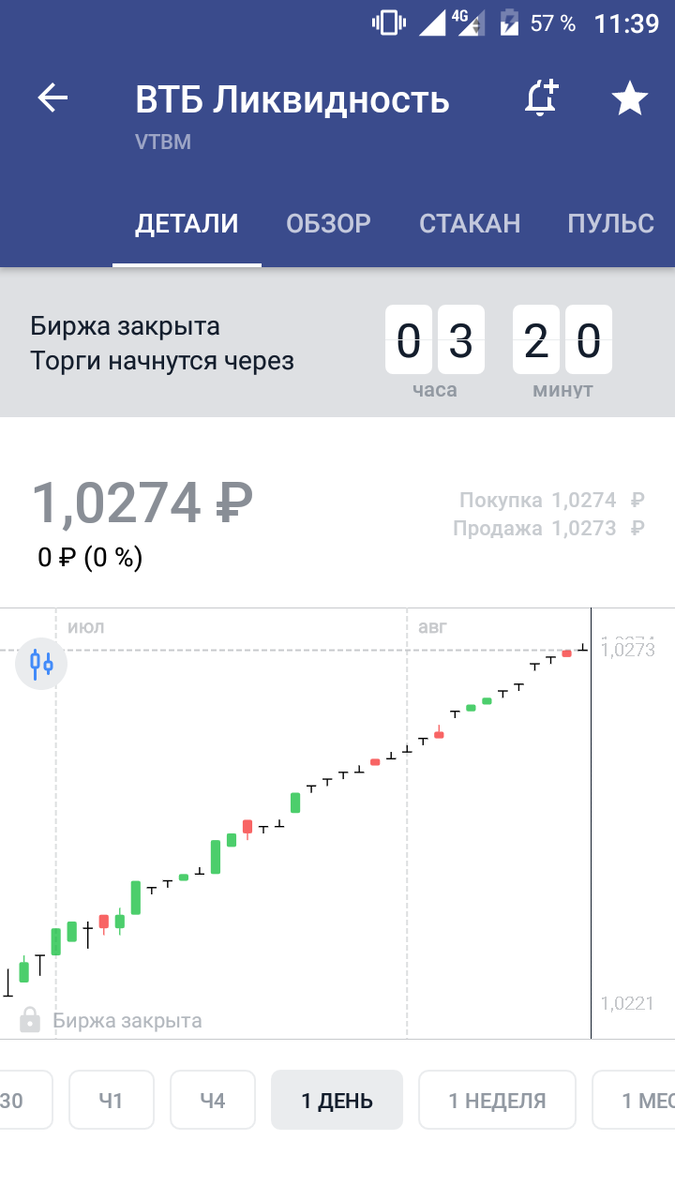Image resolution: width=675 pixels, height=1200 pixels.
Task: Open the ПУЛЬС tab
Action: pyautogui.click(x=610, y=223)
